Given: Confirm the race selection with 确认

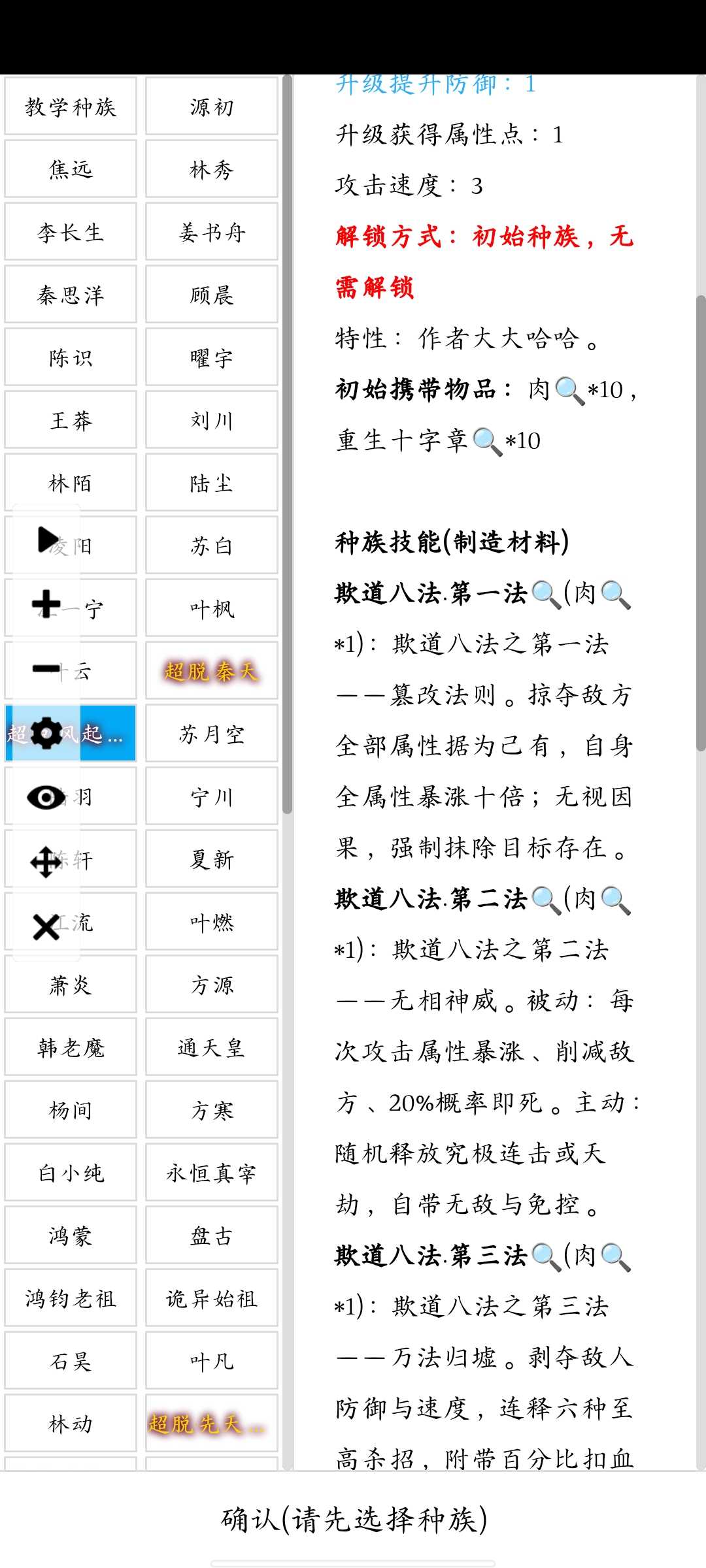Looking at the screenshot, I should [x=353, y=1518].
